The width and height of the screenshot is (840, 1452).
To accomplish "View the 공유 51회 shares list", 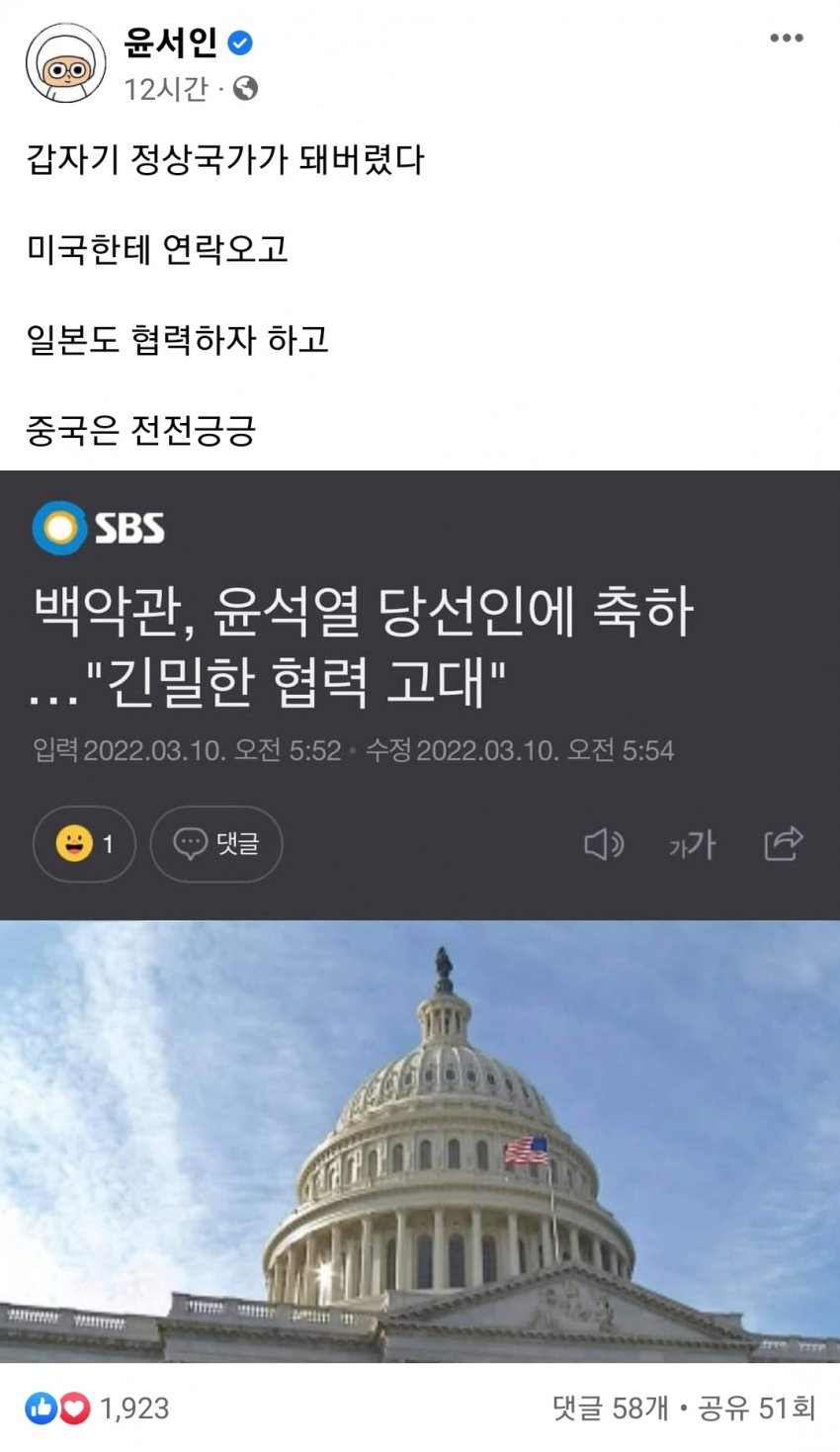I will coord(756,1408).
